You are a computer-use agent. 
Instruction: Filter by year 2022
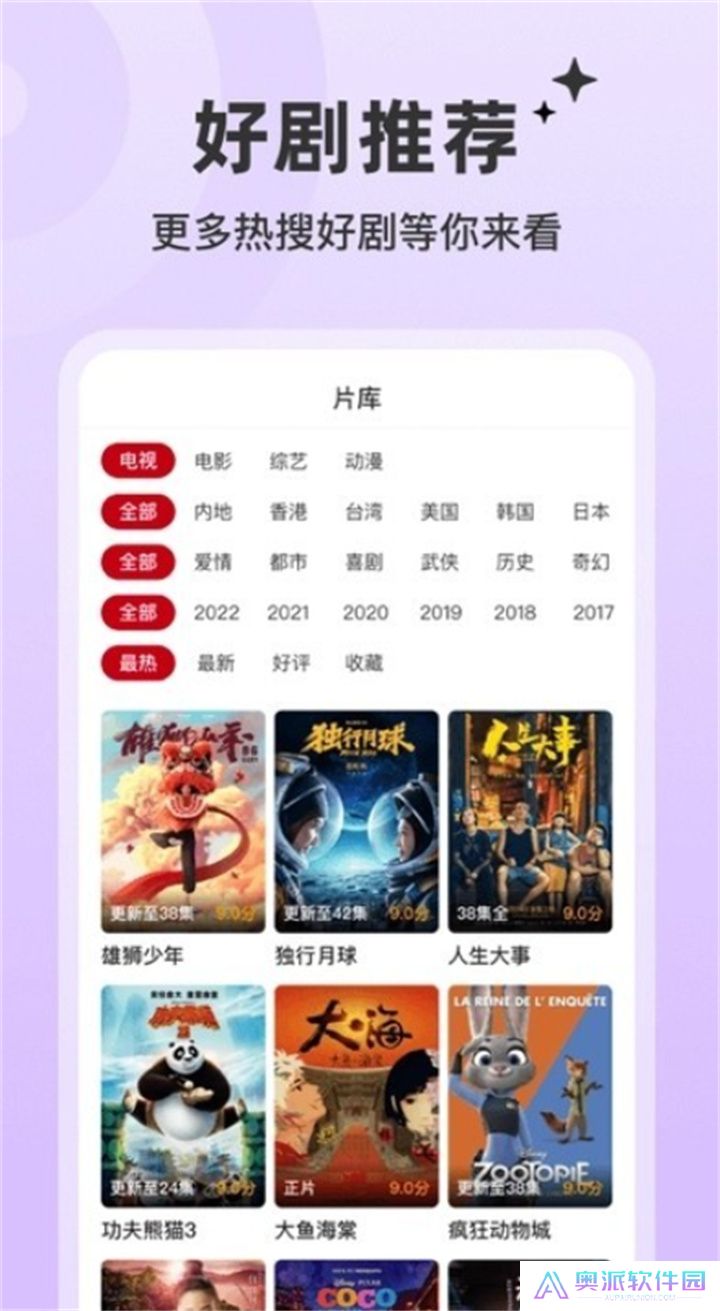[214, 613]
